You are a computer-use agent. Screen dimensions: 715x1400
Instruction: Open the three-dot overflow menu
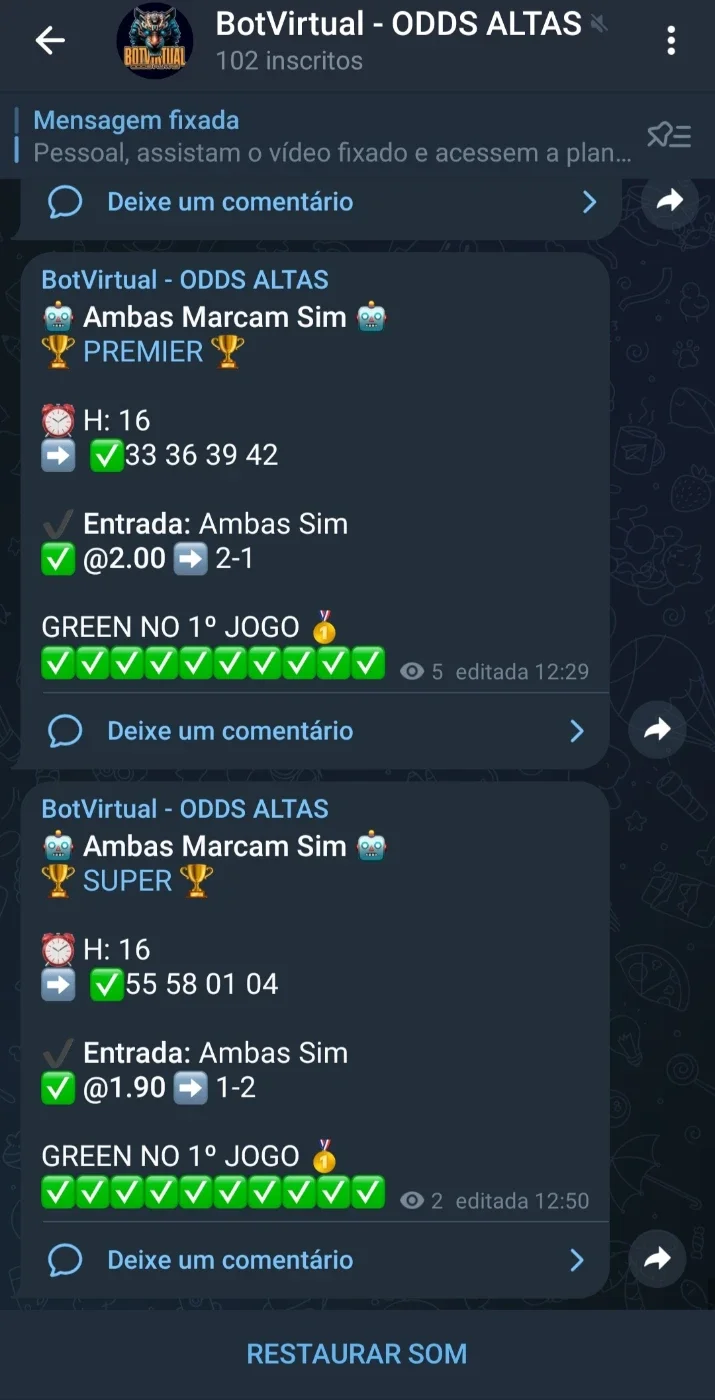(671, 40)
